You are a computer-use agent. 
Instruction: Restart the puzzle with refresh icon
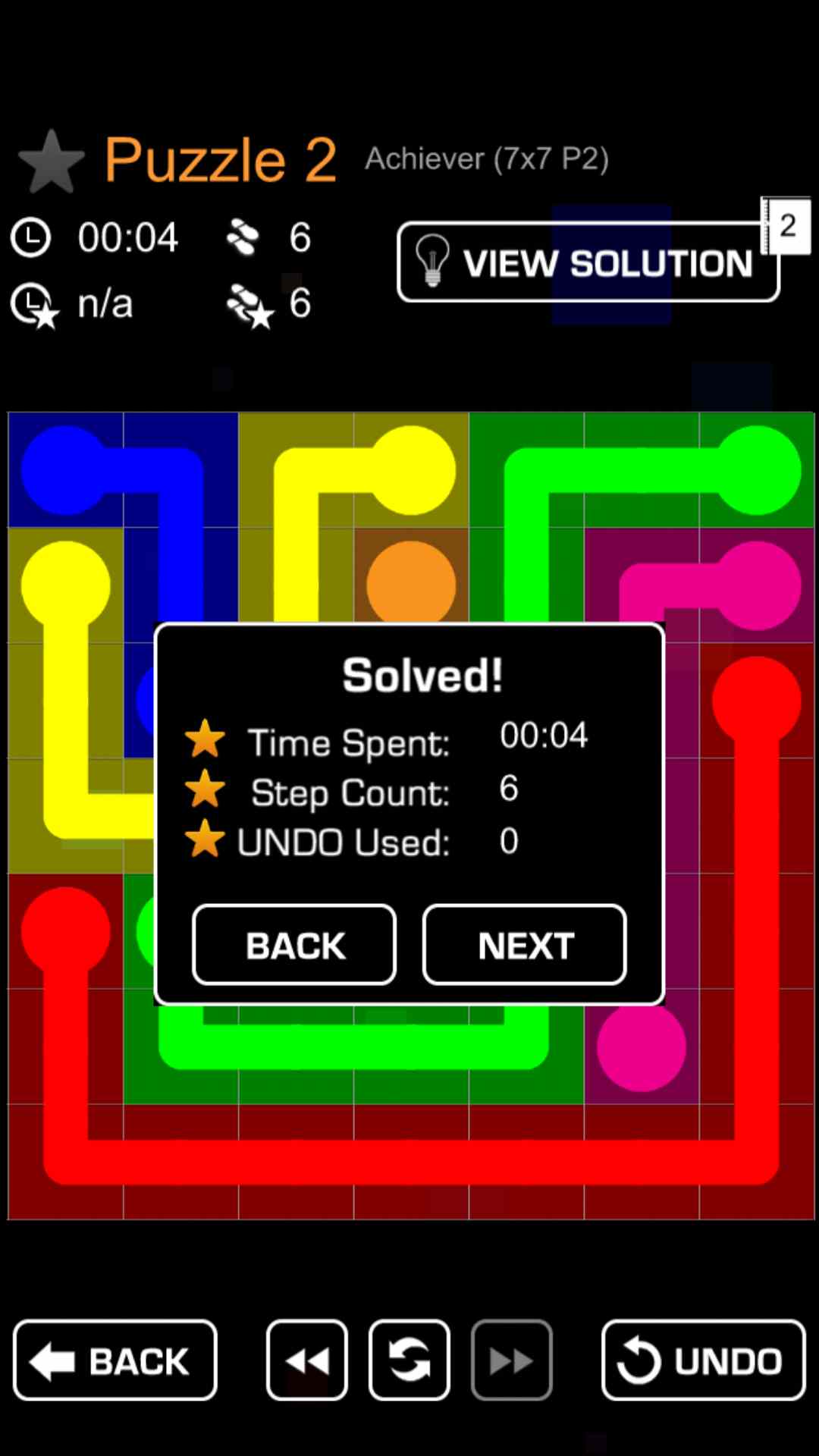click(409, 1360)
